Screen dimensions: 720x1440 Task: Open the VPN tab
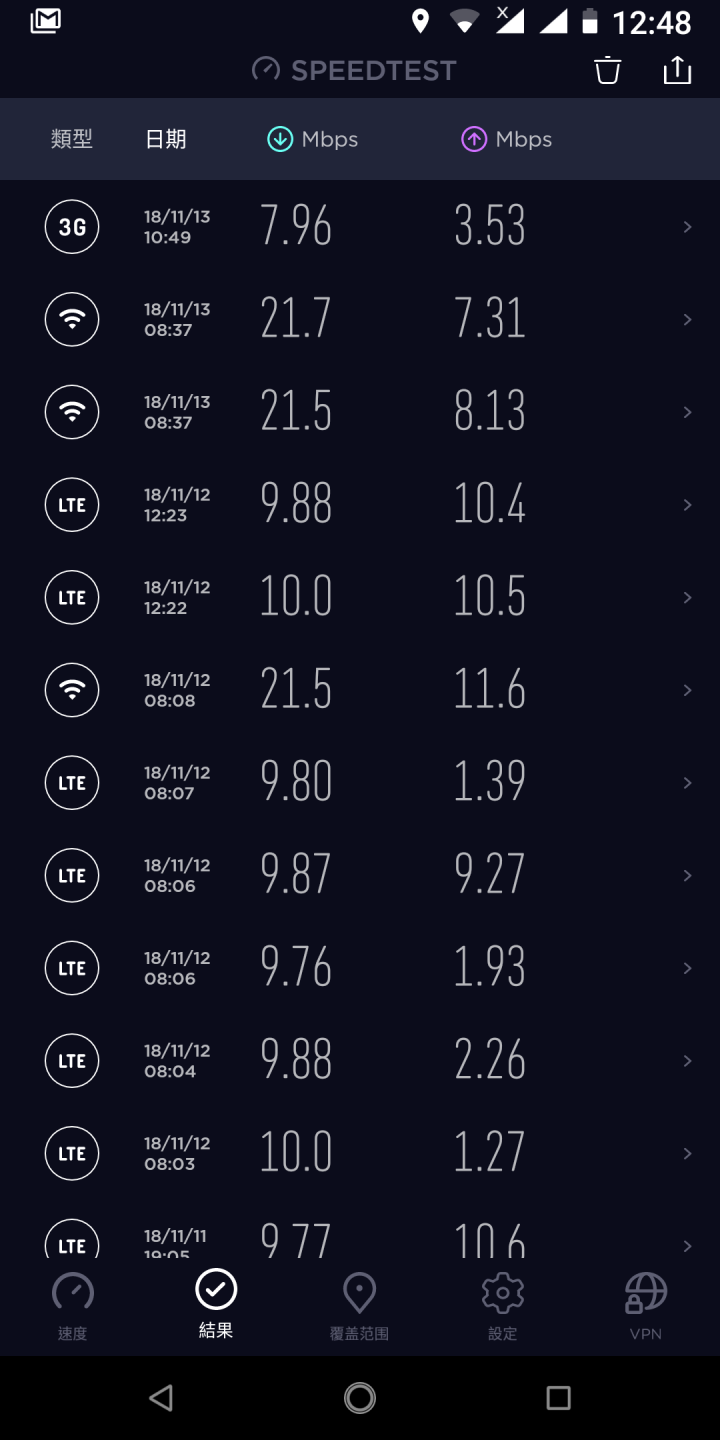click(646, 1307)
